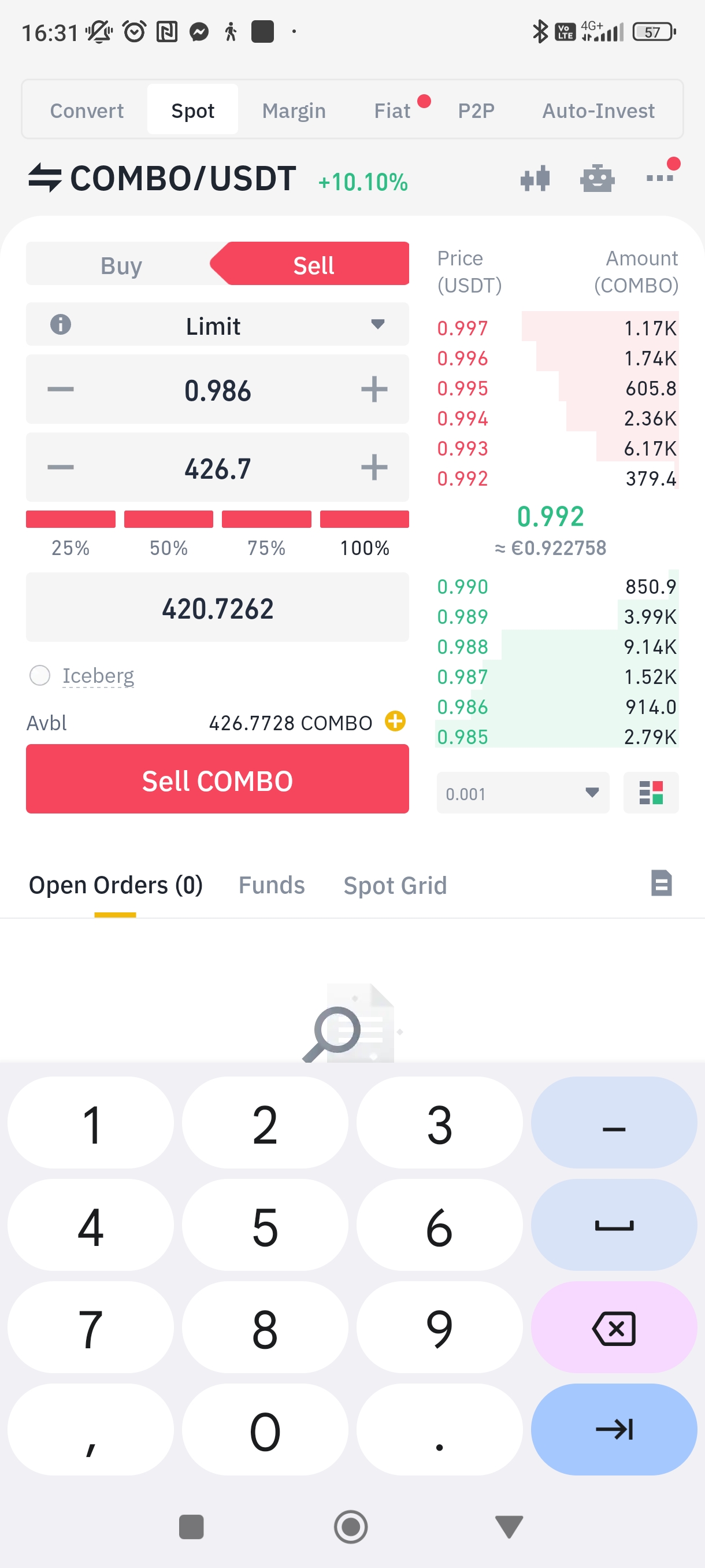Tap the Sell COMBO button
705x1568 pixels.
(x=217, y=780)
